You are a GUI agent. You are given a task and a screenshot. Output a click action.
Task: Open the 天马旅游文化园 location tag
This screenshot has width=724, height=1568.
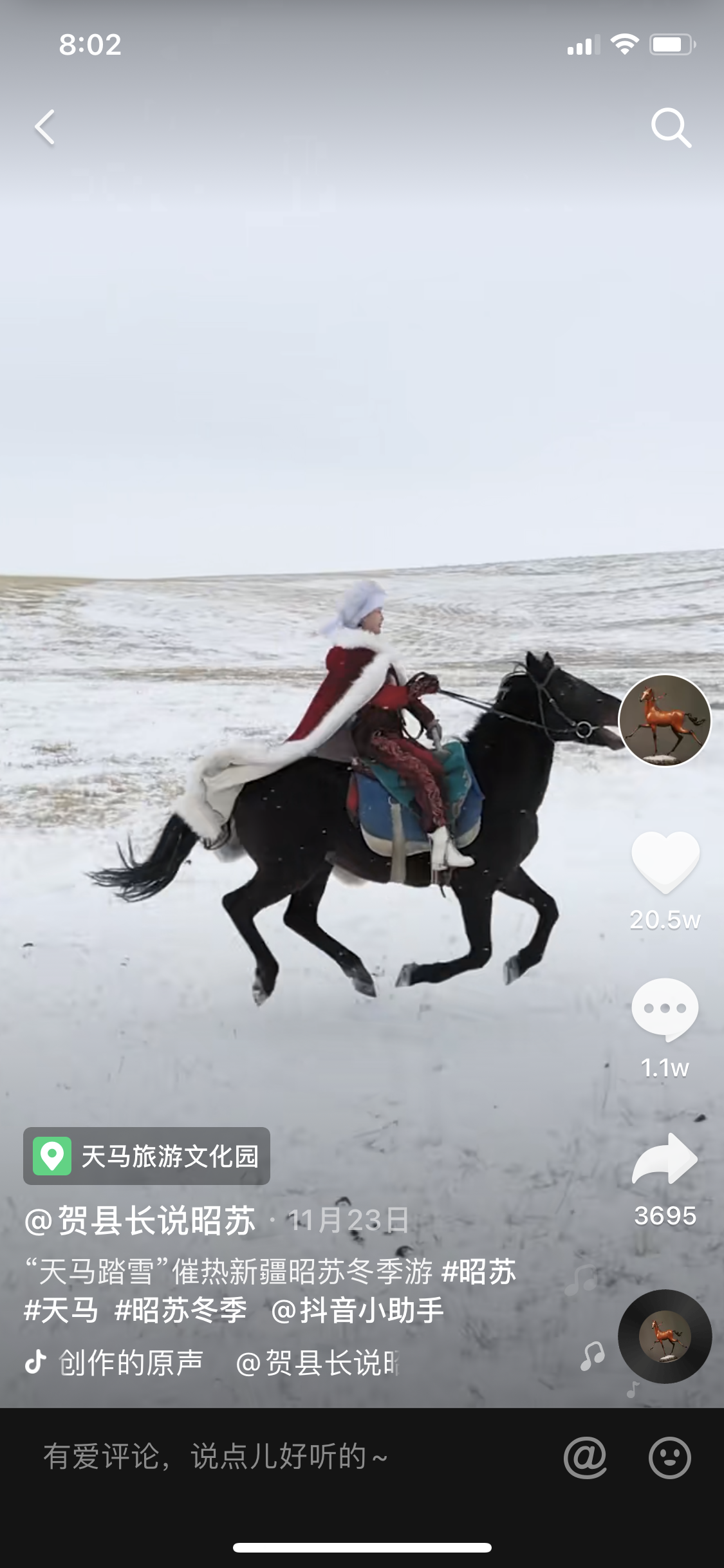click(x=147, y=1156)
